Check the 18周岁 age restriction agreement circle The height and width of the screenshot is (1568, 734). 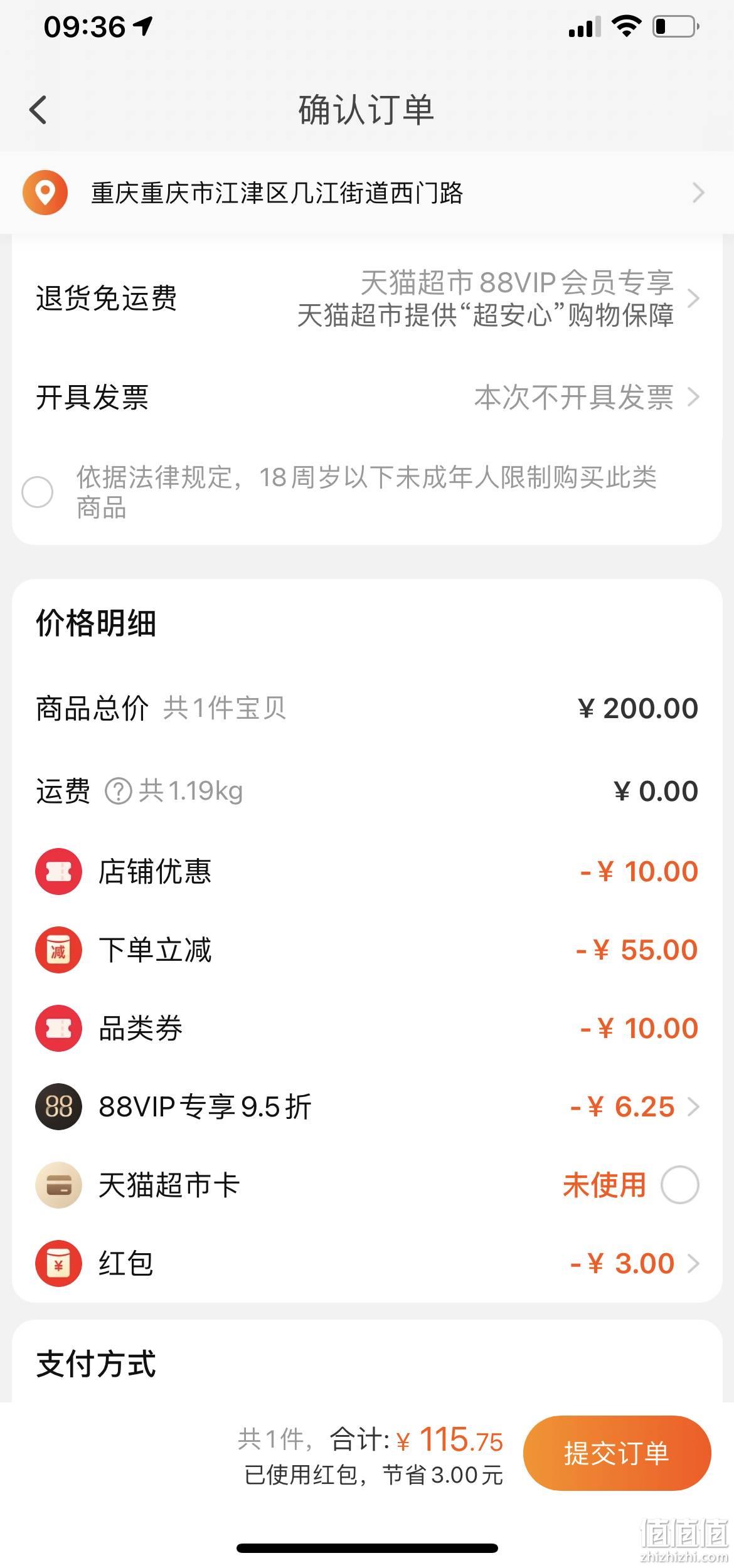tap(38, 492)
